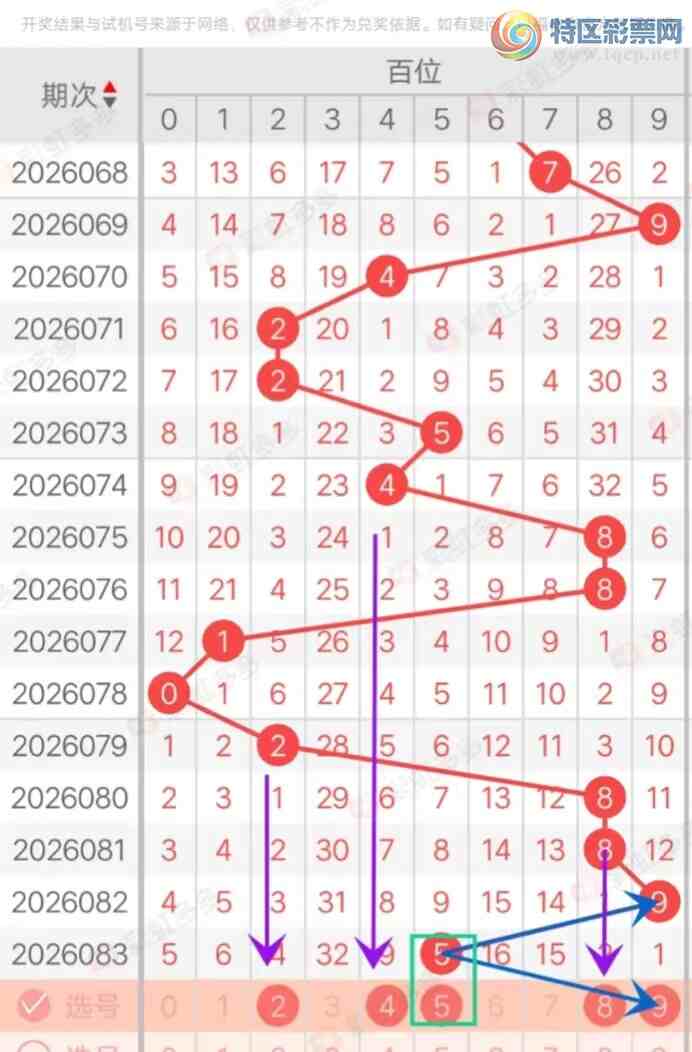Deselect number 8 in the 选号 row
Image resolution: width=692 pixels, height=1052 pixels.
tap(604, 1006)
